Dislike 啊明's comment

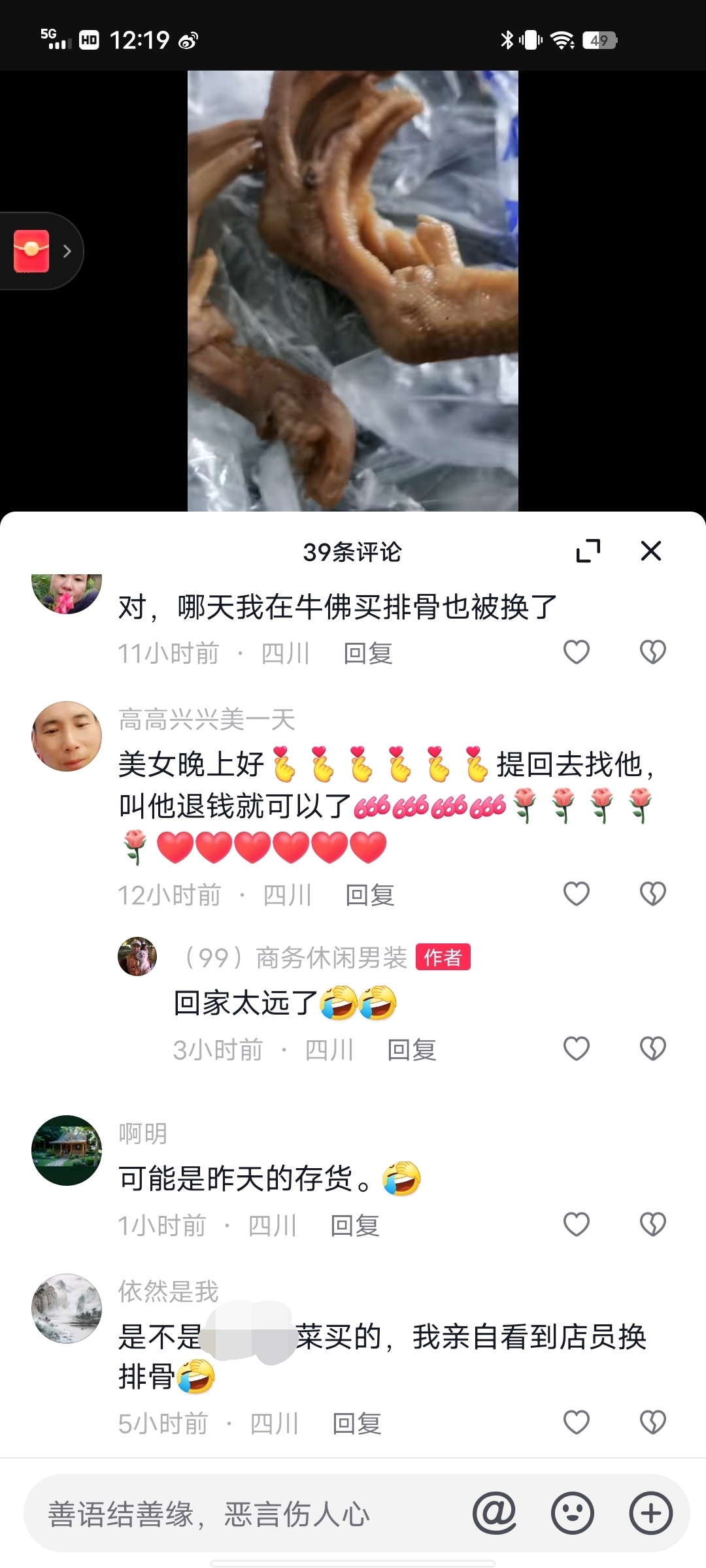[652, 1224]
